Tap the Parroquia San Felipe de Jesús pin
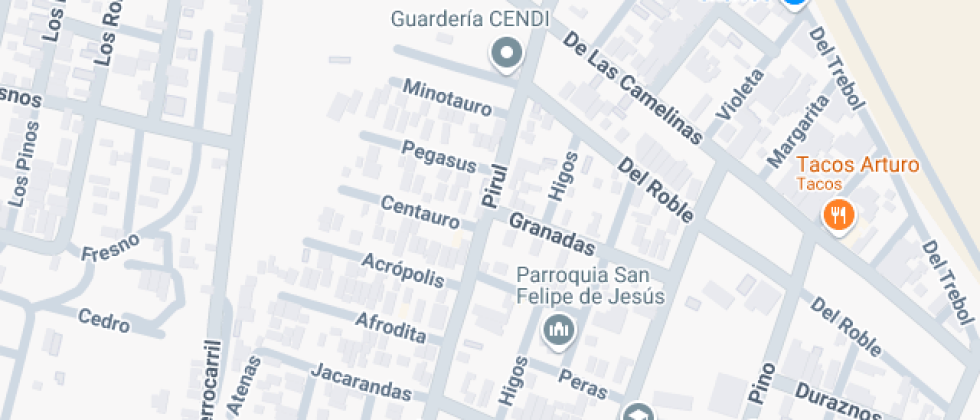 tap(558, 329)
